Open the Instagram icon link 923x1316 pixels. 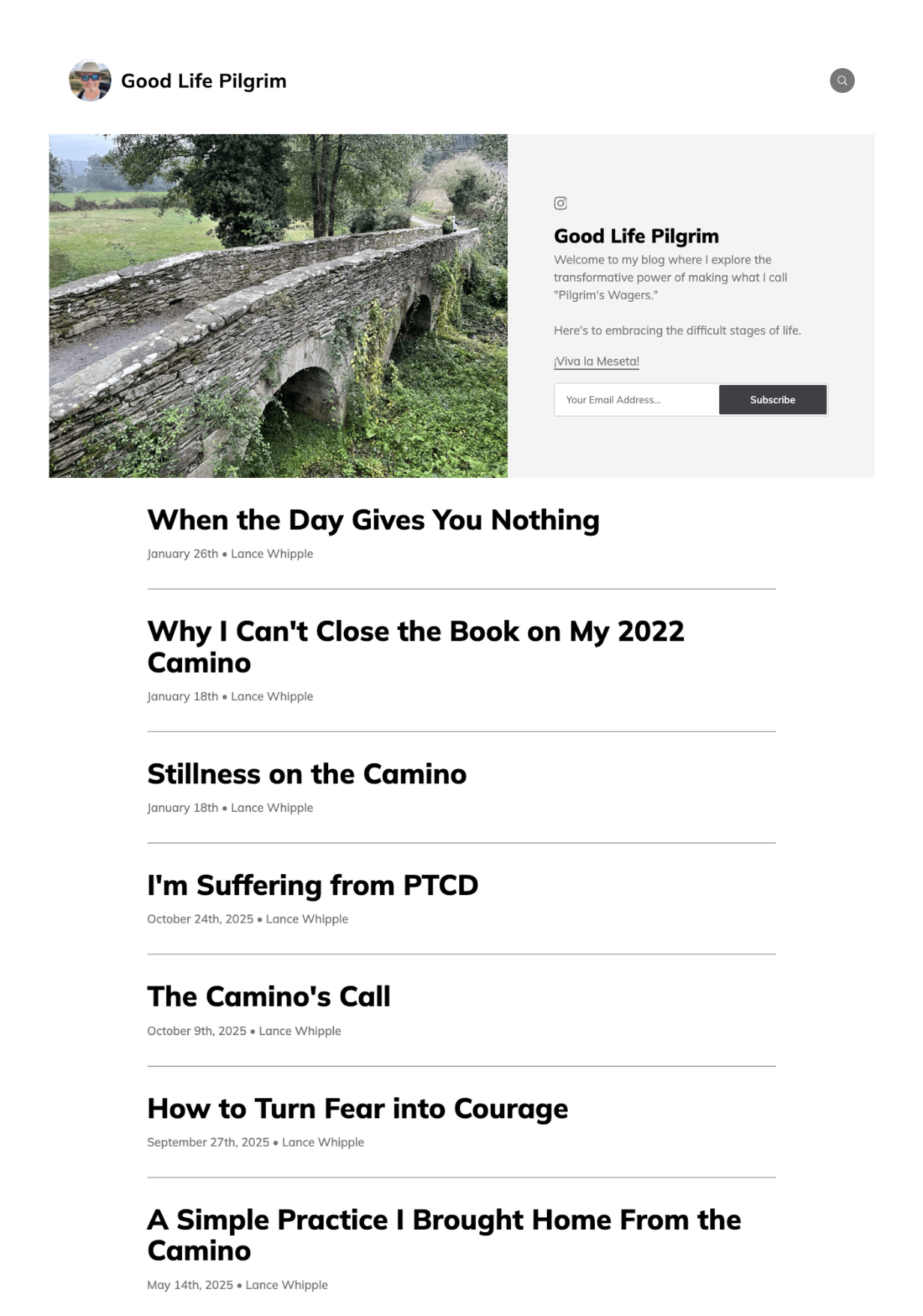coord(560,203)
